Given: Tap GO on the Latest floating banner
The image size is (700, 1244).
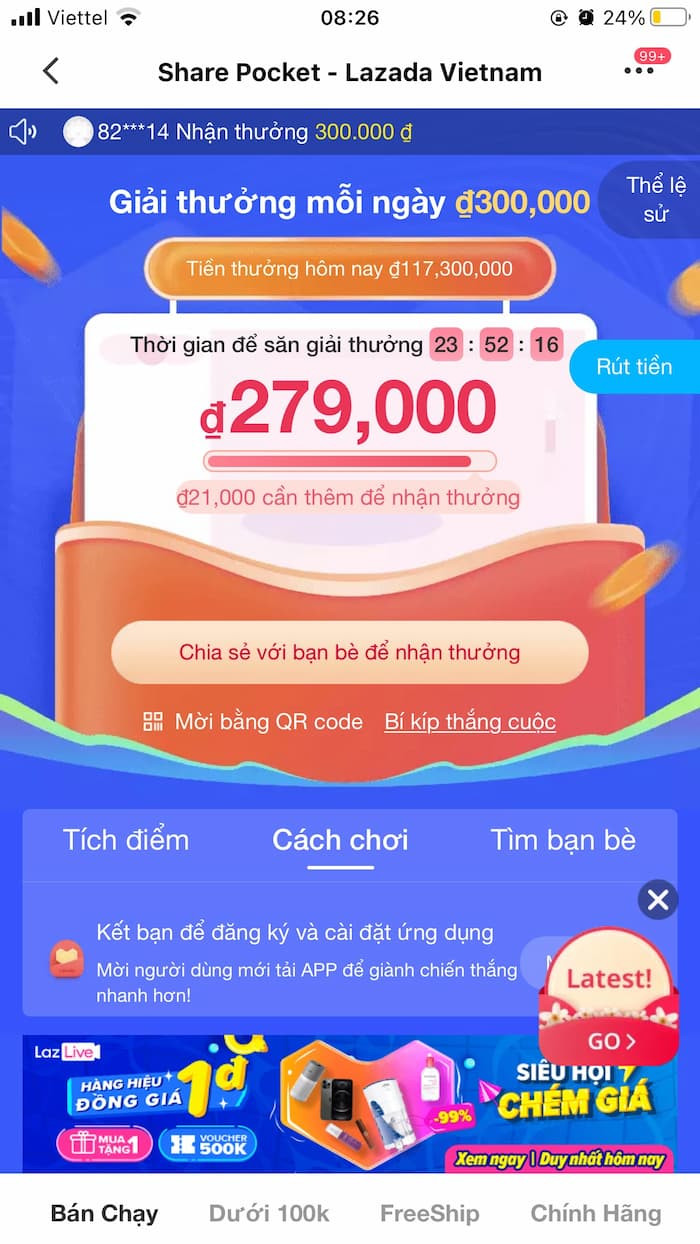Looking at the screenshot, I should [x=610, y=1041].
